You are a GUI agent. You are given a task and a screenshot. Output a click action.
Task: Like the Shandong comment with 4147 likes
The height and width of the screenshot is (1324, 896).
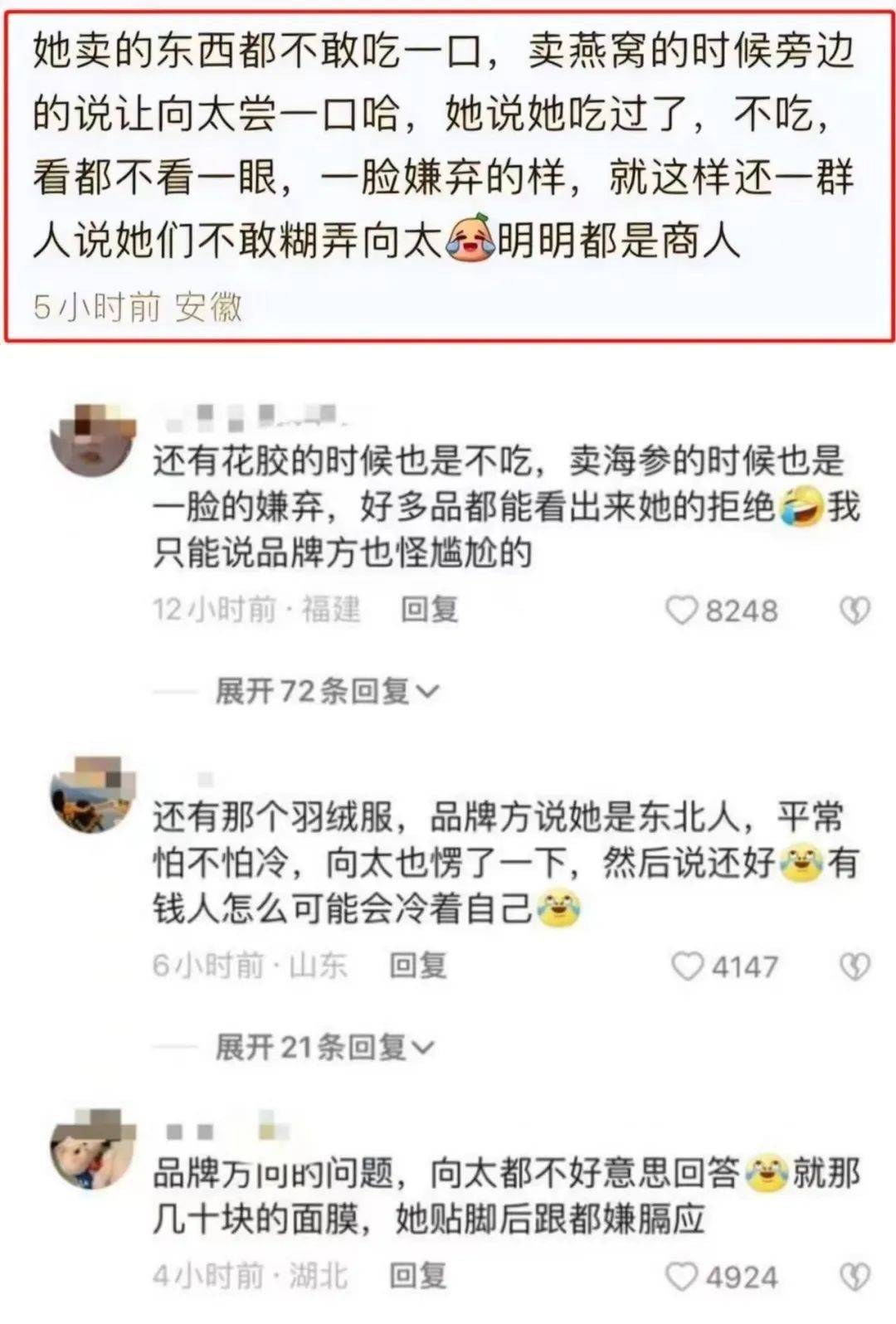pos(686,966)
